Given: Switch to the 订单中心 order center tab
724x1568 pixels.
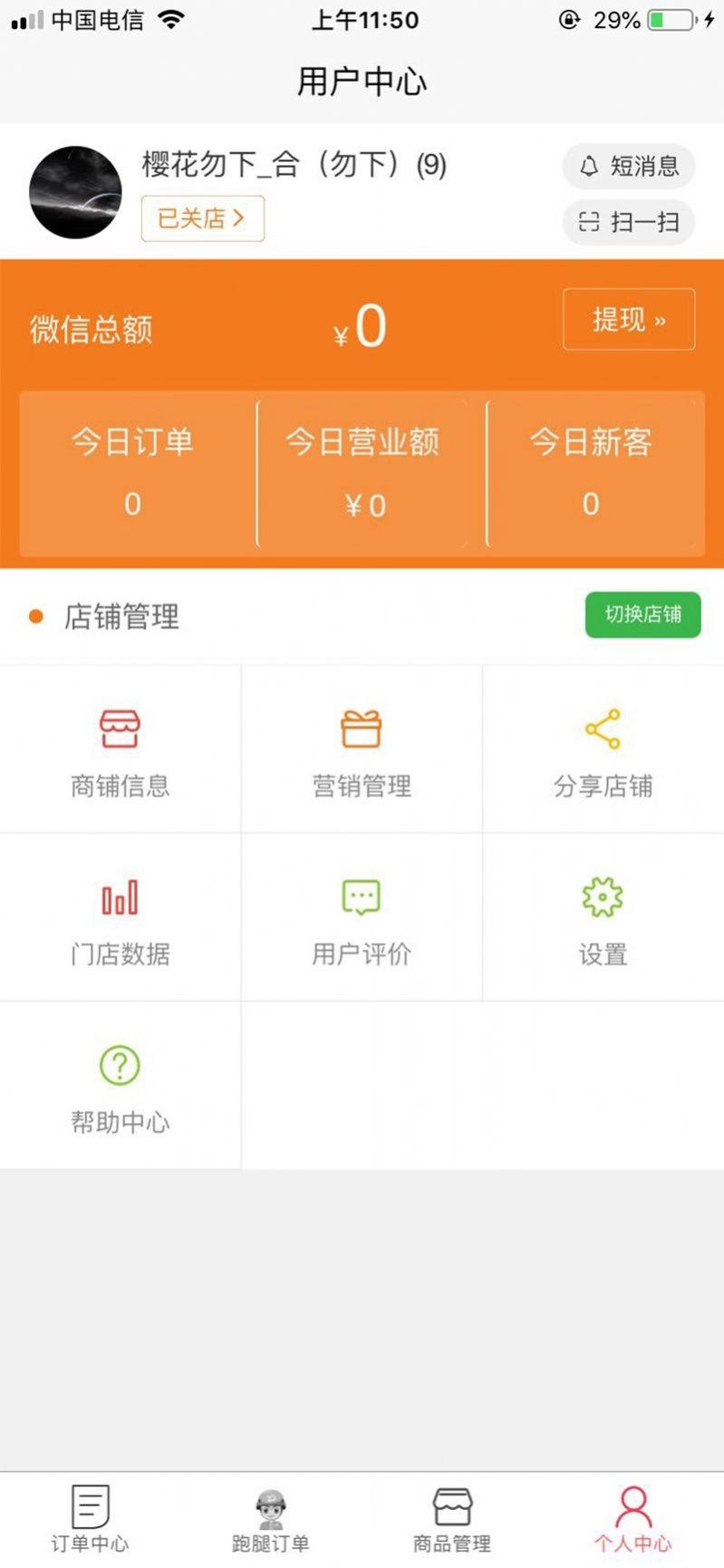Looking at the screenshot, I should point(88,1516).
